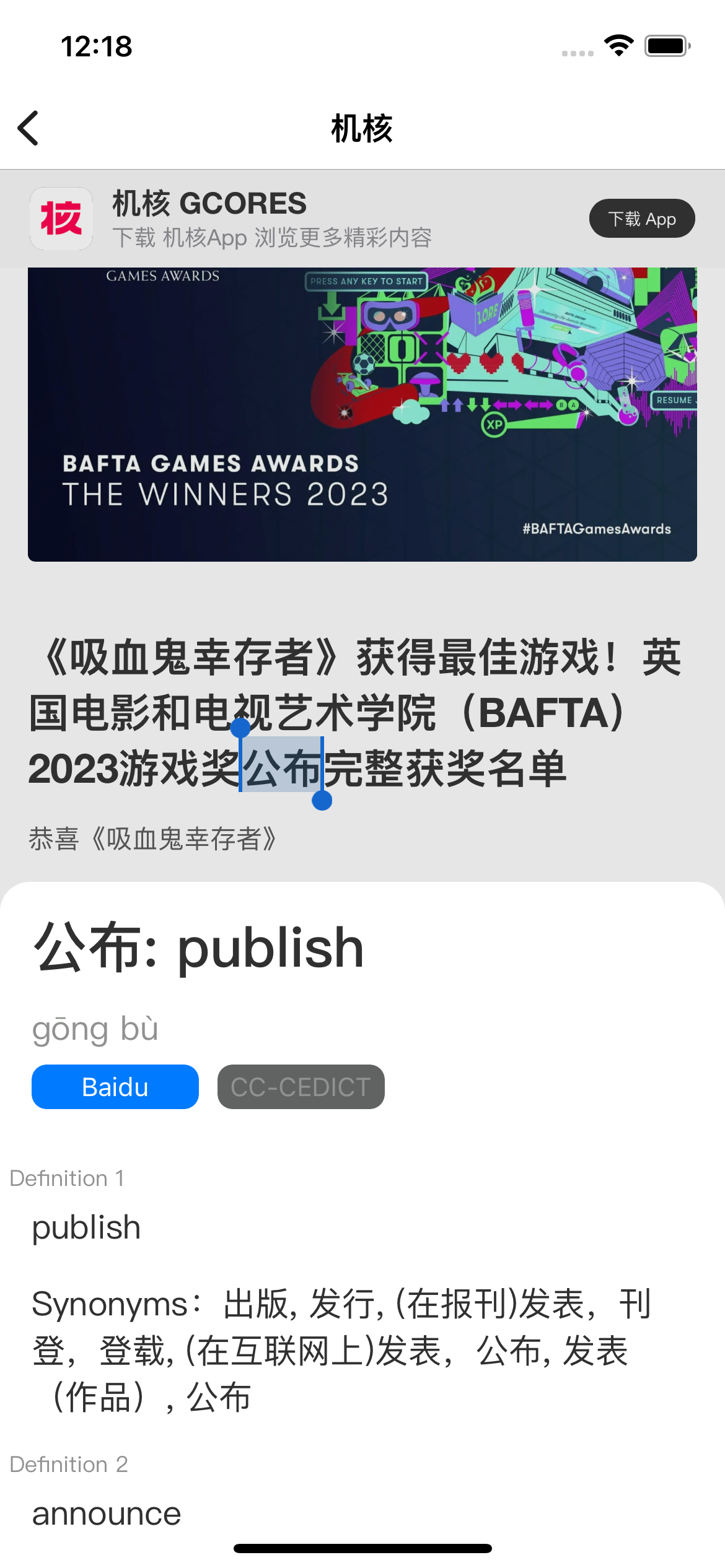Viewport: 725px width, 1568px height.
Task: Tap the 下载 App download button
Action: click(x=641, y=219)
